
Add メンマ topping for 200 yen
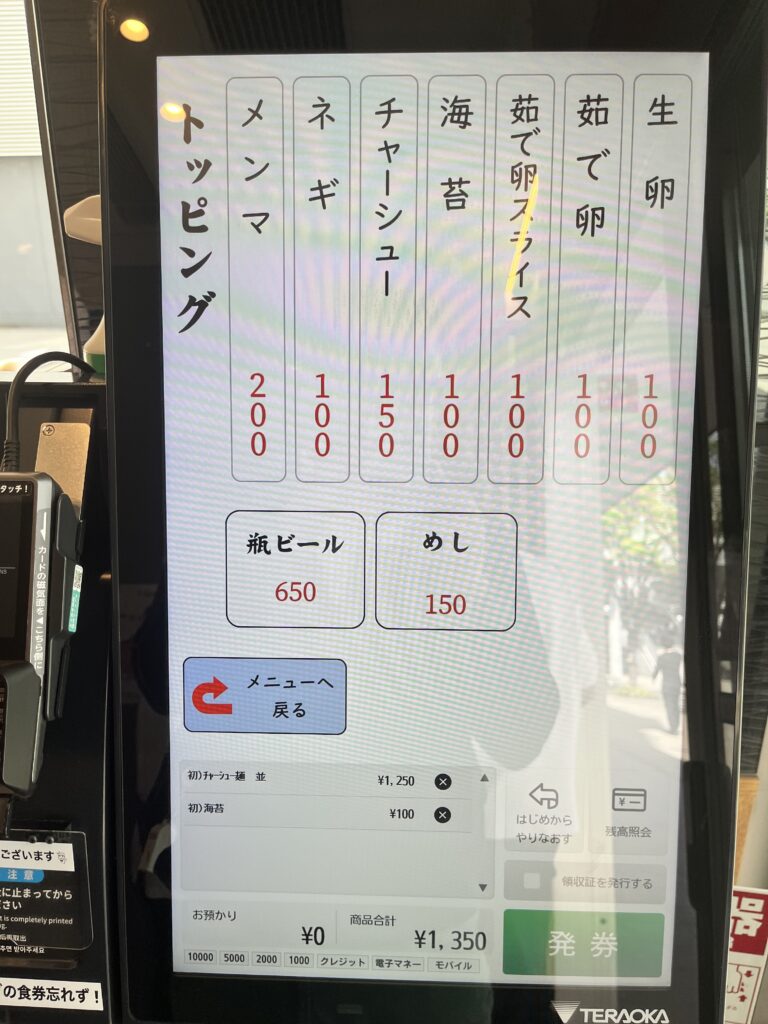(x=255, y=280)
